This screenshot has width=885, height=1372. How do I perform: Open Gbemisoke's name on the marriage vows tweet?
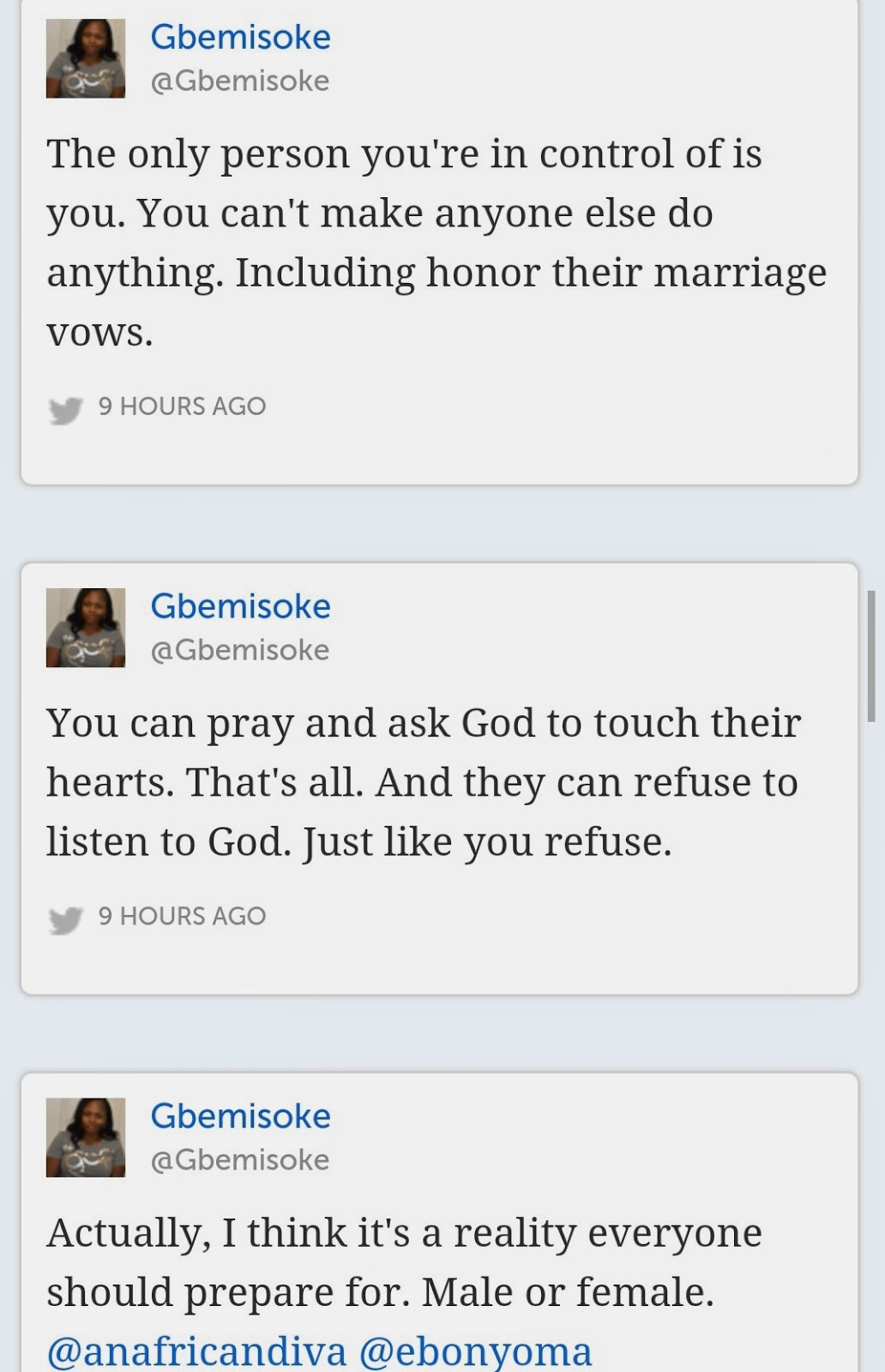[x=240, y=37]
